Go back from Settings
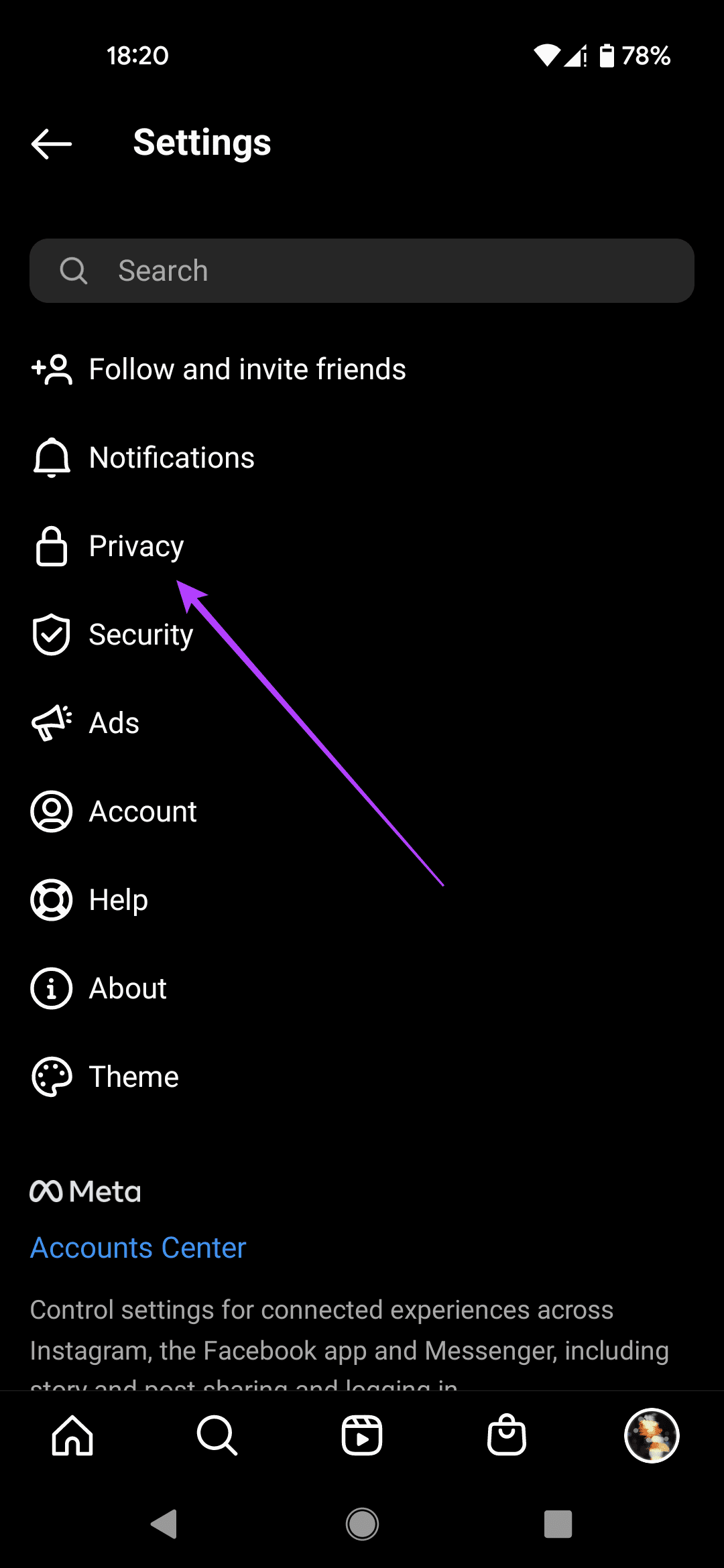The image size is (724, 1568). tap(52, 143)
